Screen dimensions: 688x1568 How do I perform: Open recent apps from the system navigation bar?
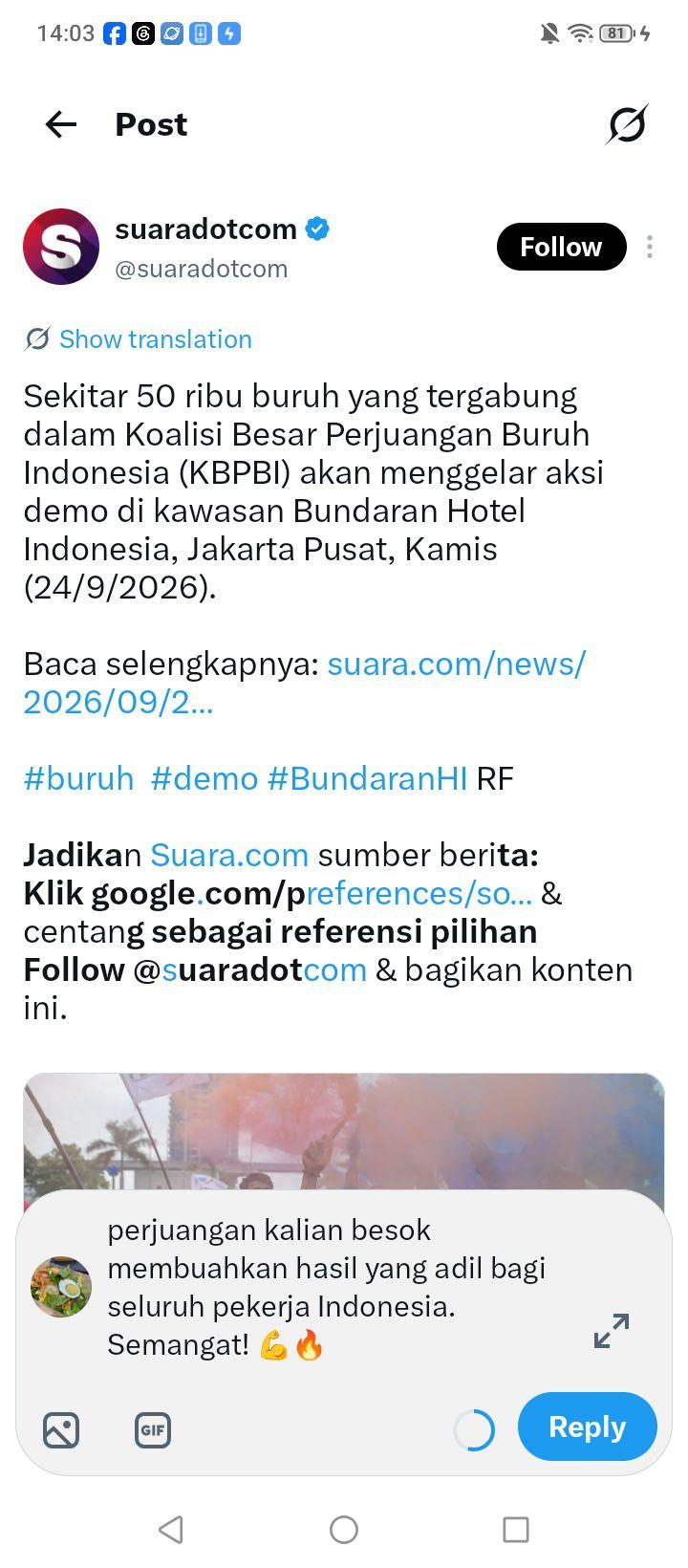pyautogui.click(x=516, y=1530)
